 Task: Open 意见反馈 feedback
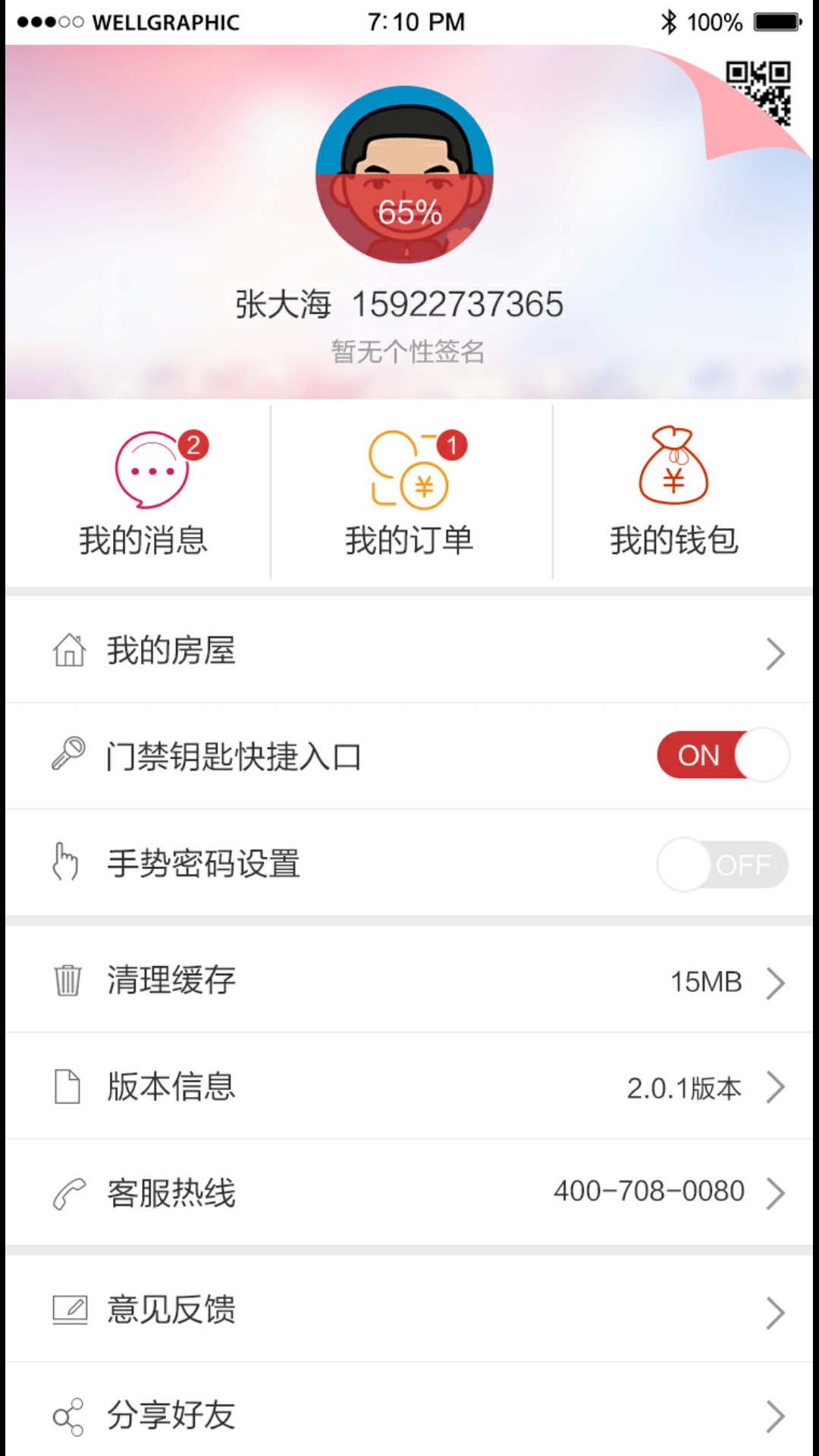[409, 1310]
